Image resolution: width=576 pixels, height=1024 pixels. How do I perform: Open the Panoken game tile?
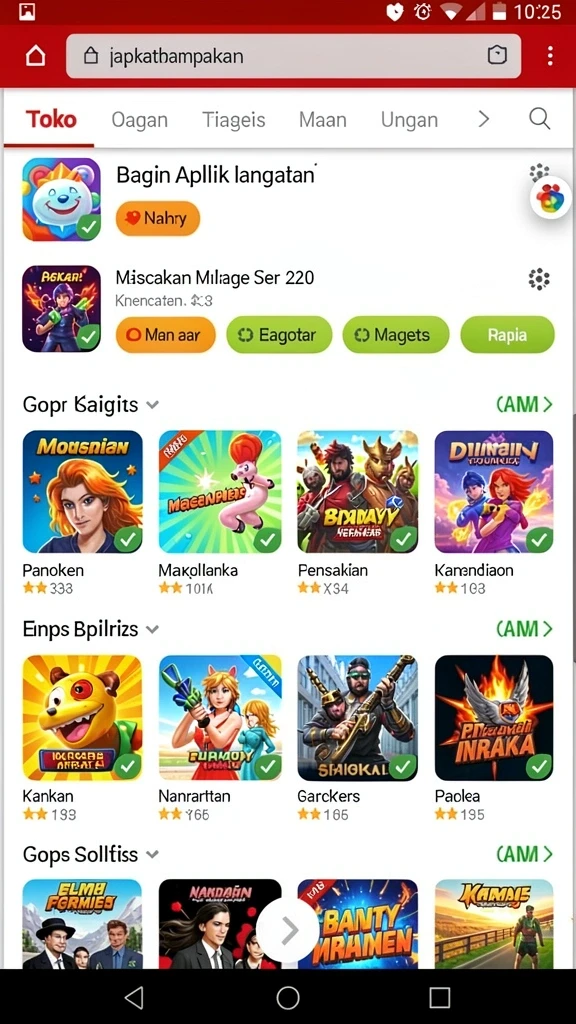pyautogui.click(x=82, y=512)
